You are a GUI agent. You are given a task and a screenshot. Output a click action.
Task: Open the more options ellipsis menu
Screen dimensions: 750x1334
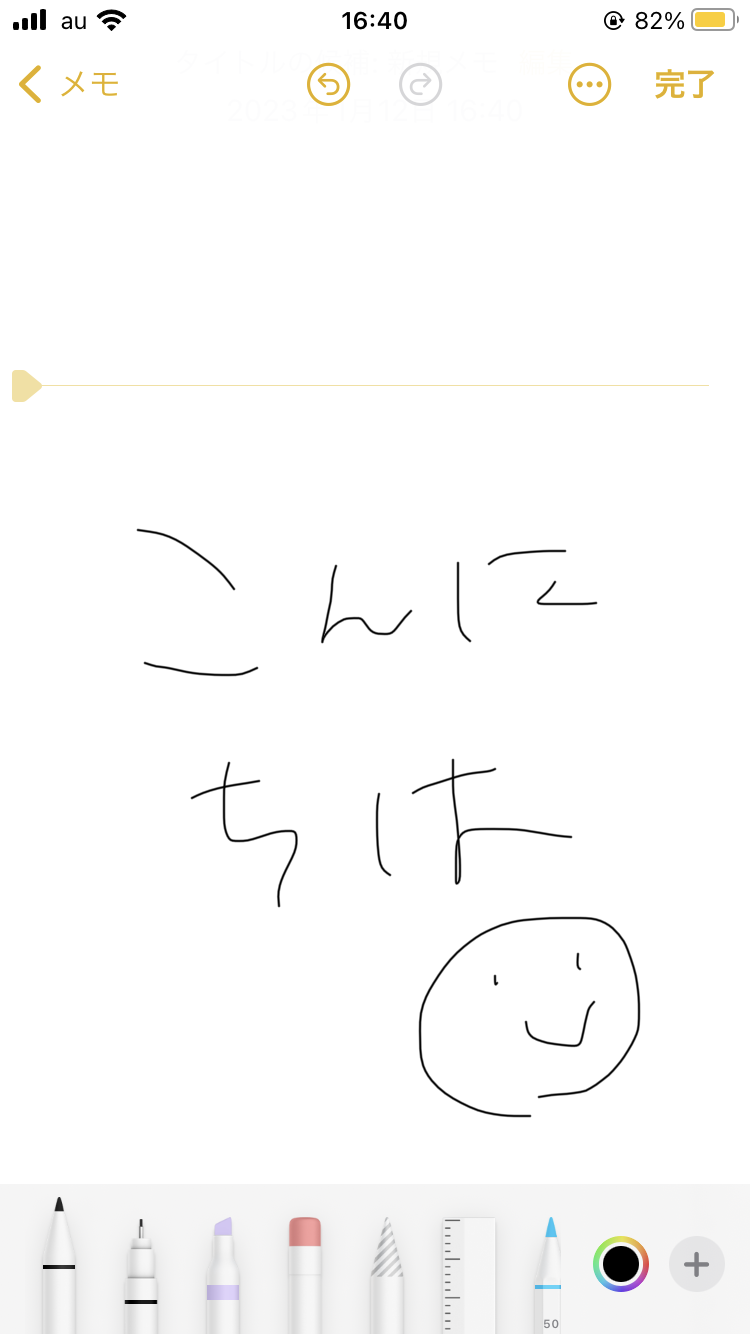click(x=589, y=85)
